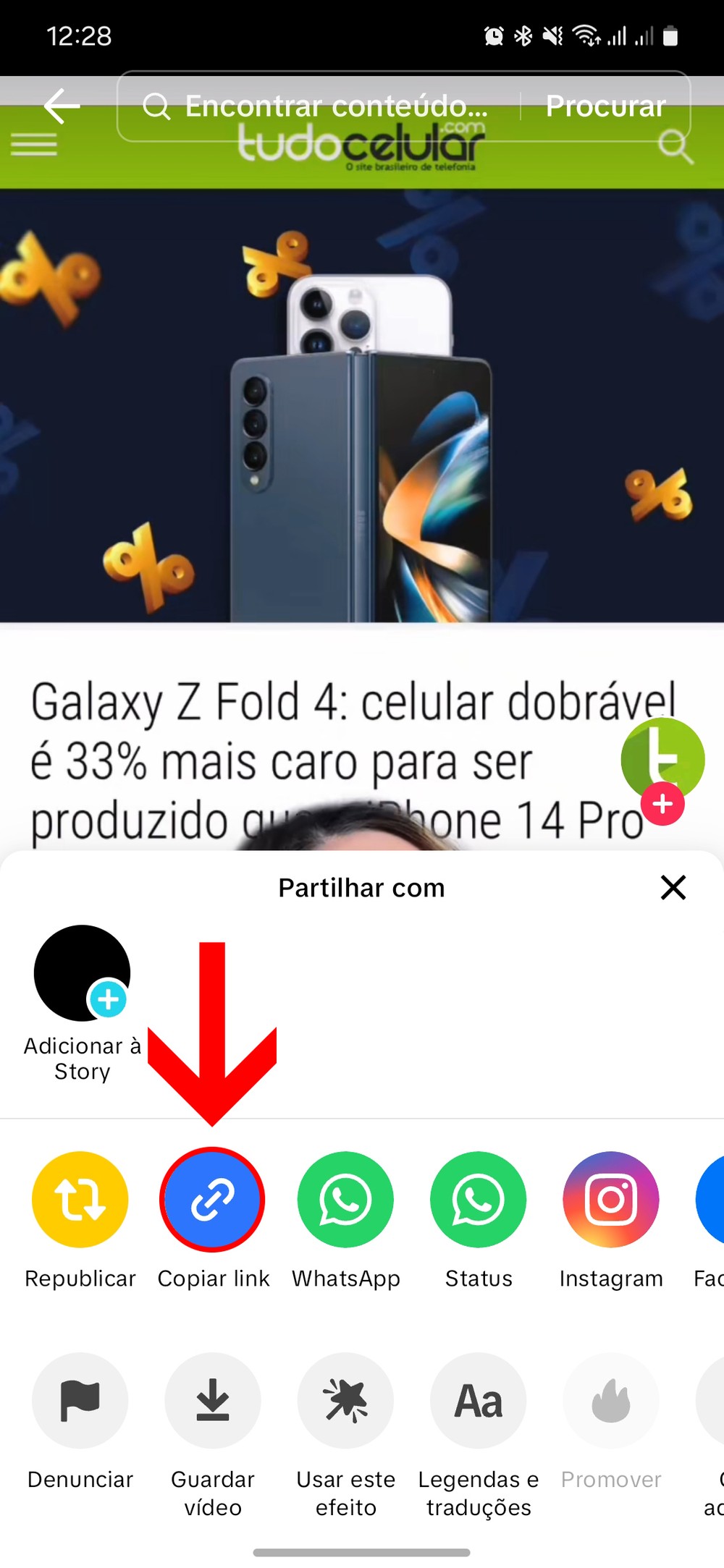Open Legendas e traduções
The height and width of the screenshot is (1568, 724).
(479, 1435)
